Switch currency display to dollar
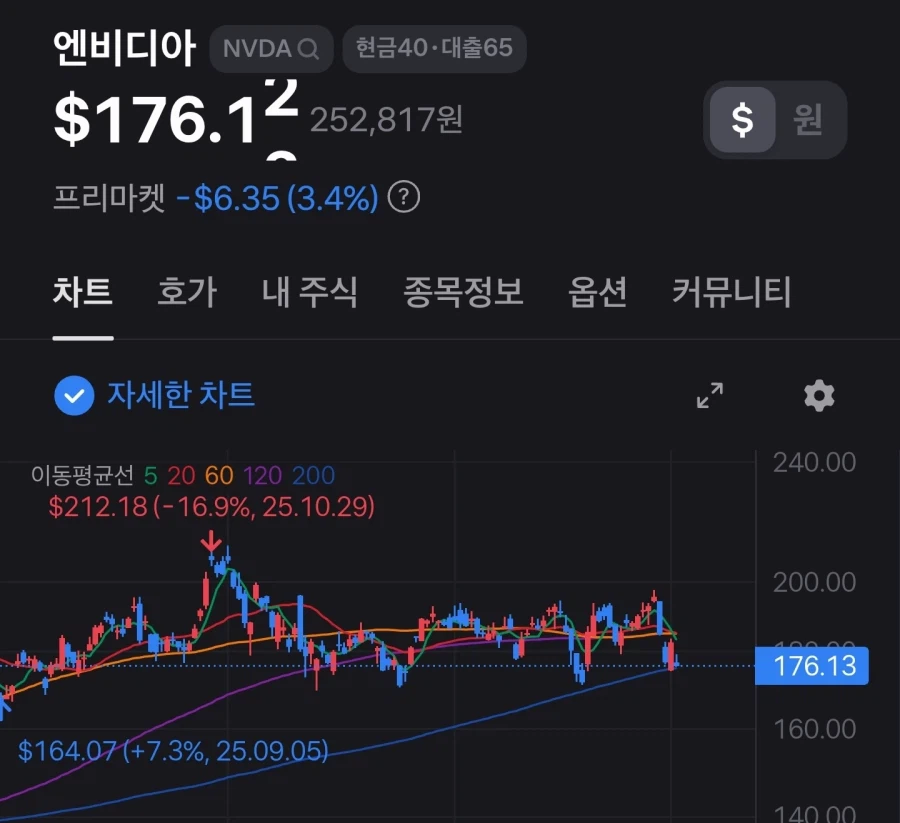900x823 pixels. tap(742, 120)
